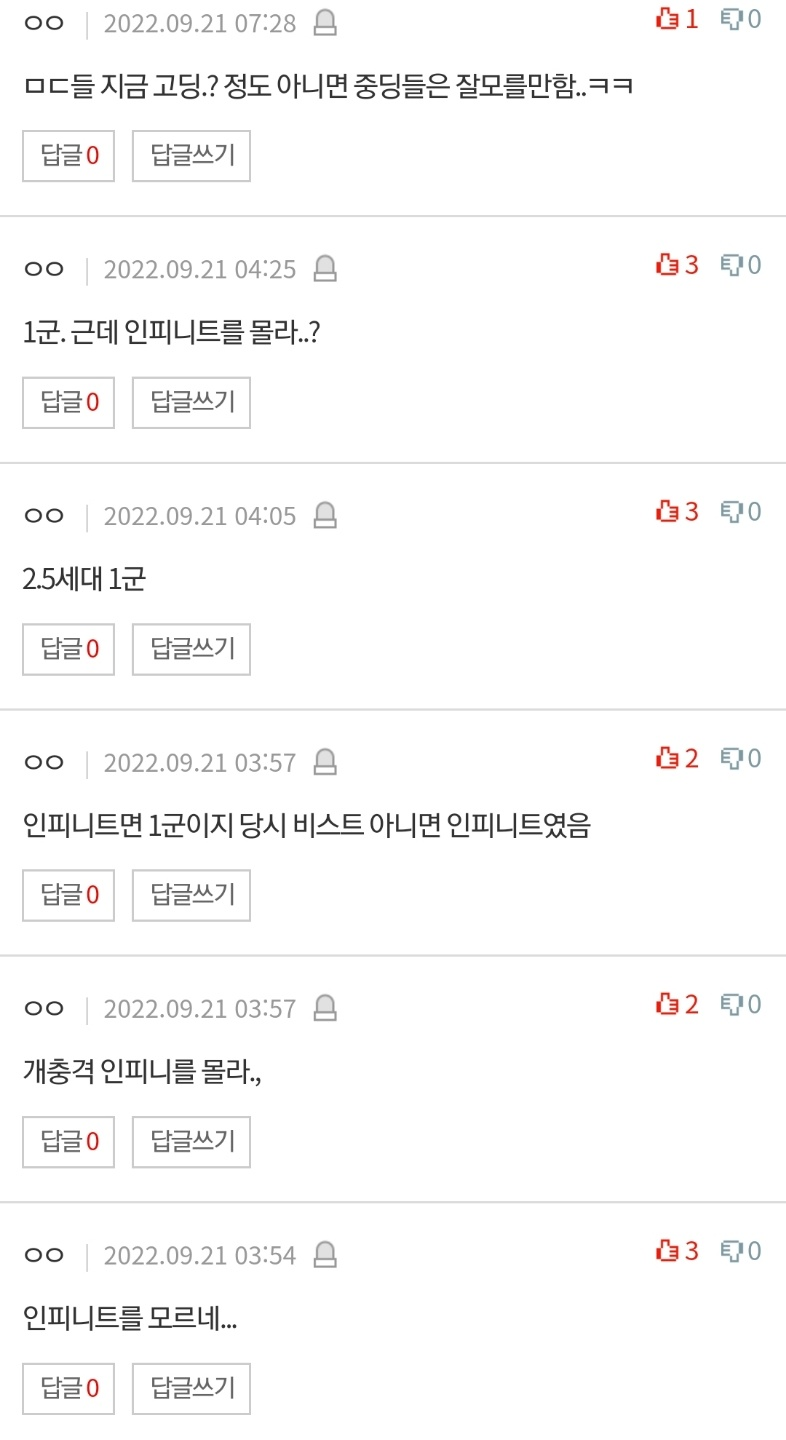Upvote the '2.5세대 1군' comment
Image resolution: width=786 pixels, height=1440 pixels.
pyautogui.click(x=677, y=512)
